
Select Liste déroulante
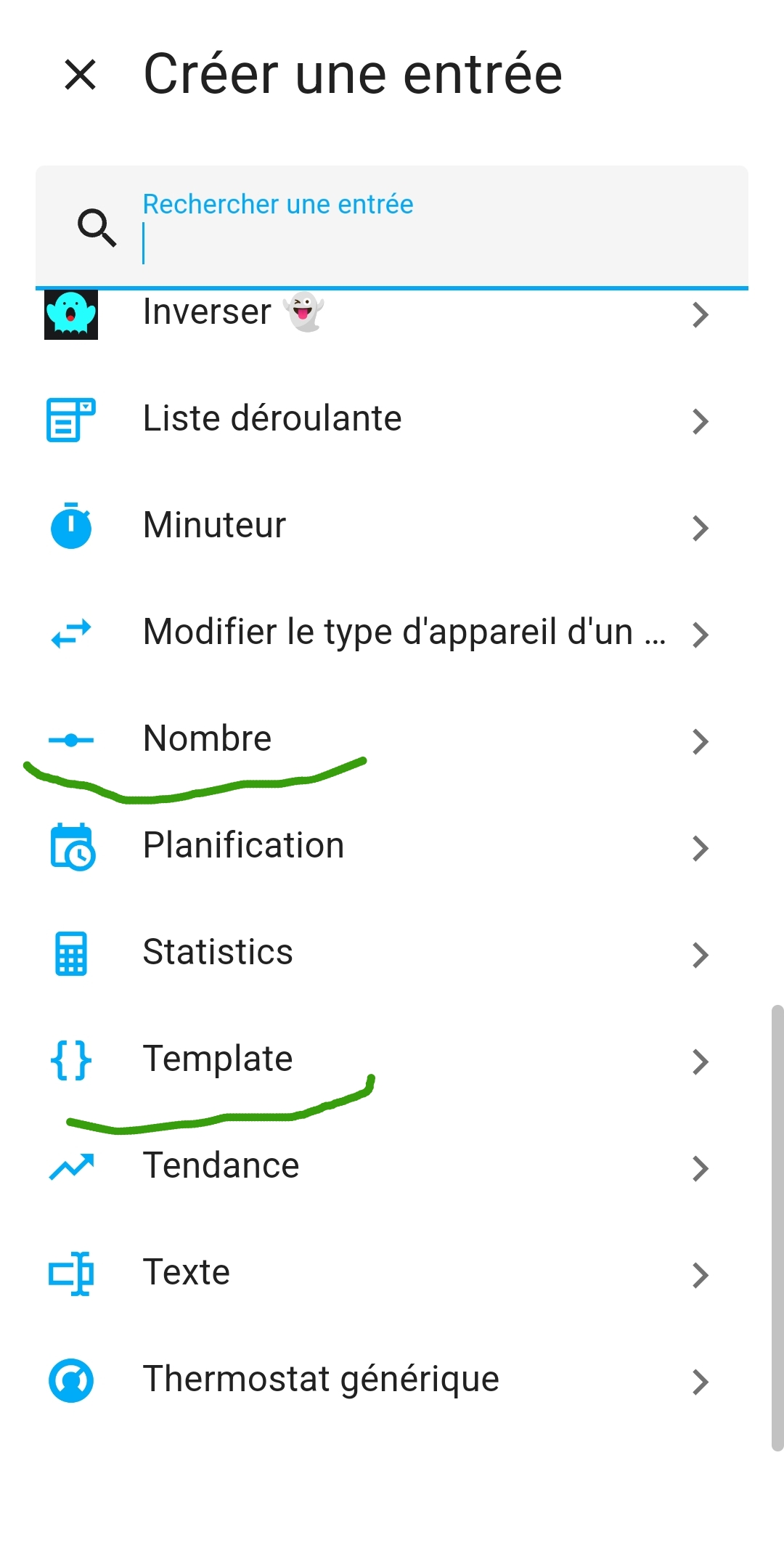392,420
